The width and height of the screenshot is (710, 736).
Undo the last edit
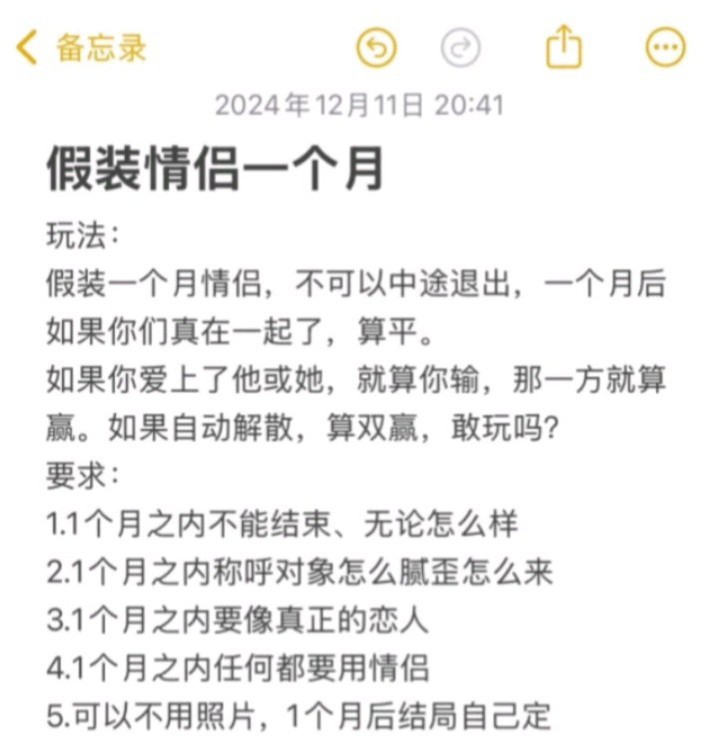tap(377, 47)
